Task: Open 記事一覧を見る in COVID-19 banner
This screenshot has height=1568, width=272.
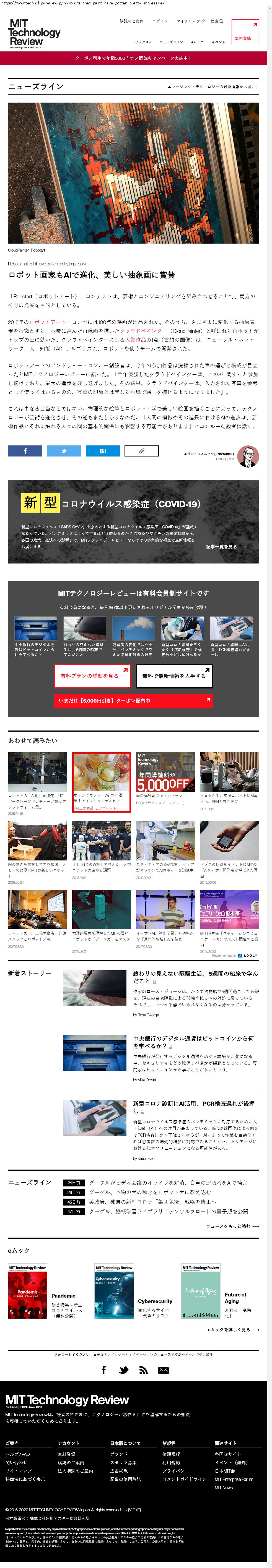Action: [226, 547]
